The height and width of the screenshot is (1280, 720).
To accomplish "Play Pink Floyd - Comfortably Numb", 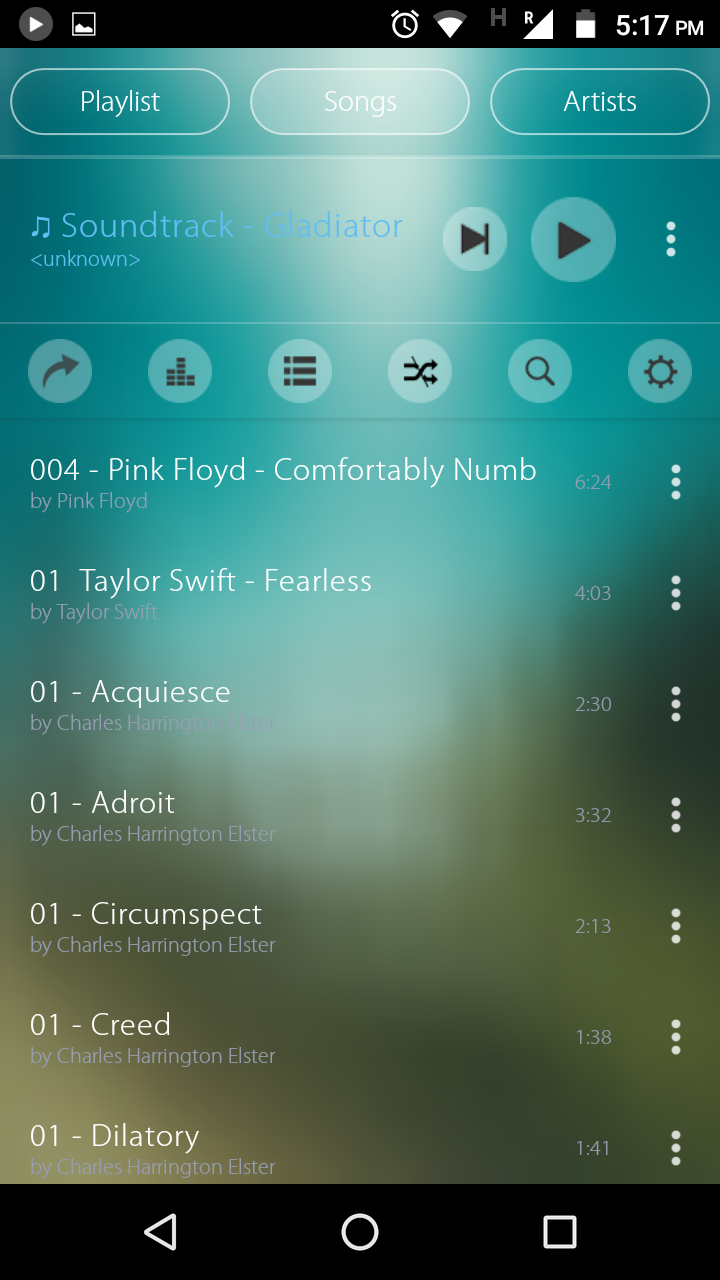I will coord(320,482).
